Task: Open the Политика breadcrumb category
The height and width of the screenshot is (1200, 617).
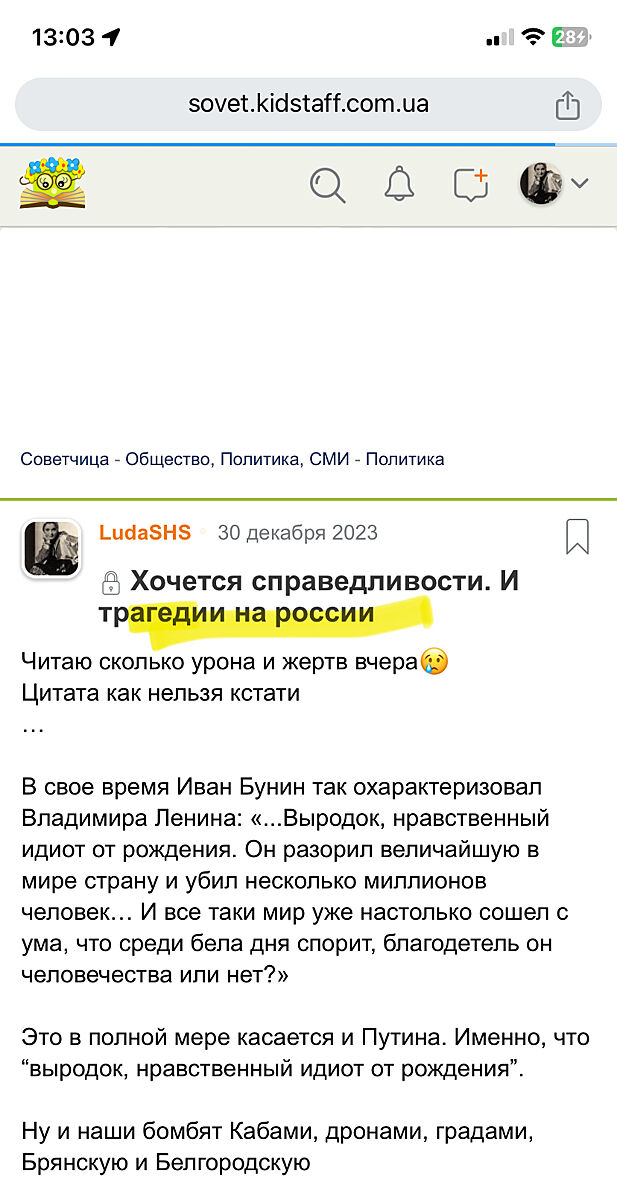Action: pos(405,460)
